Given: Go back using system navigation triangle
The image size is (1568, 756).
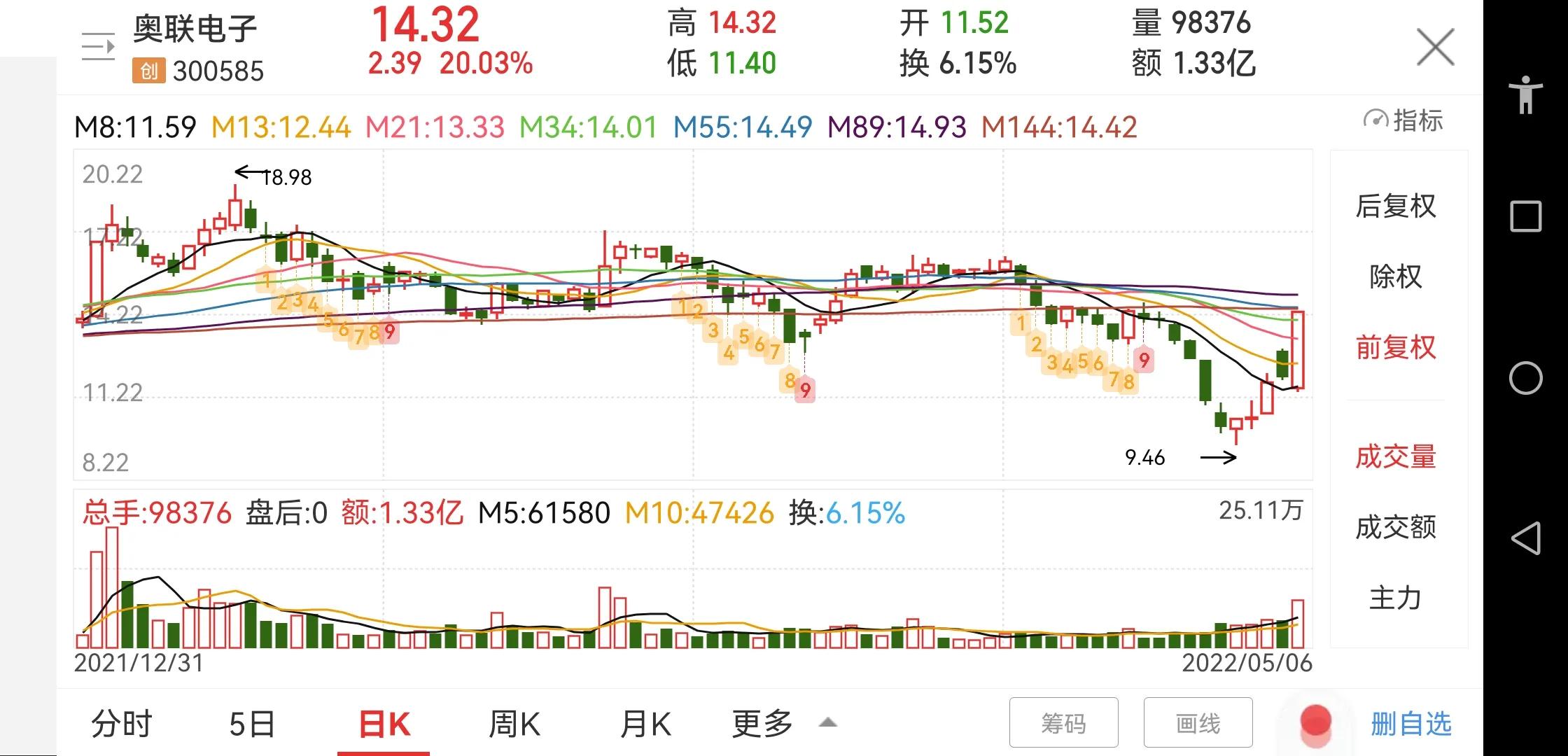Looking at the screenshot, I should 1525,538.
